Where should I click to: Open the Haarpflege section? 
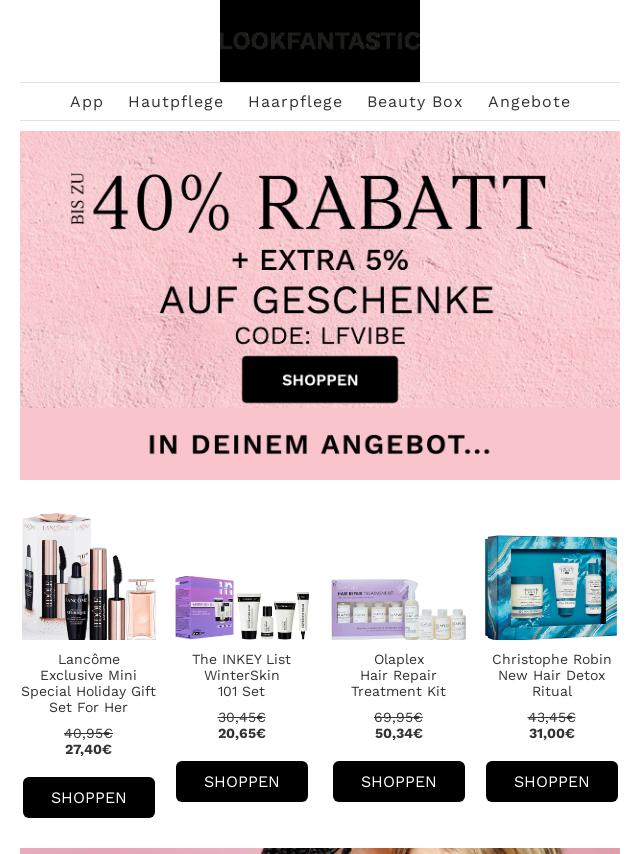(295, 102)
